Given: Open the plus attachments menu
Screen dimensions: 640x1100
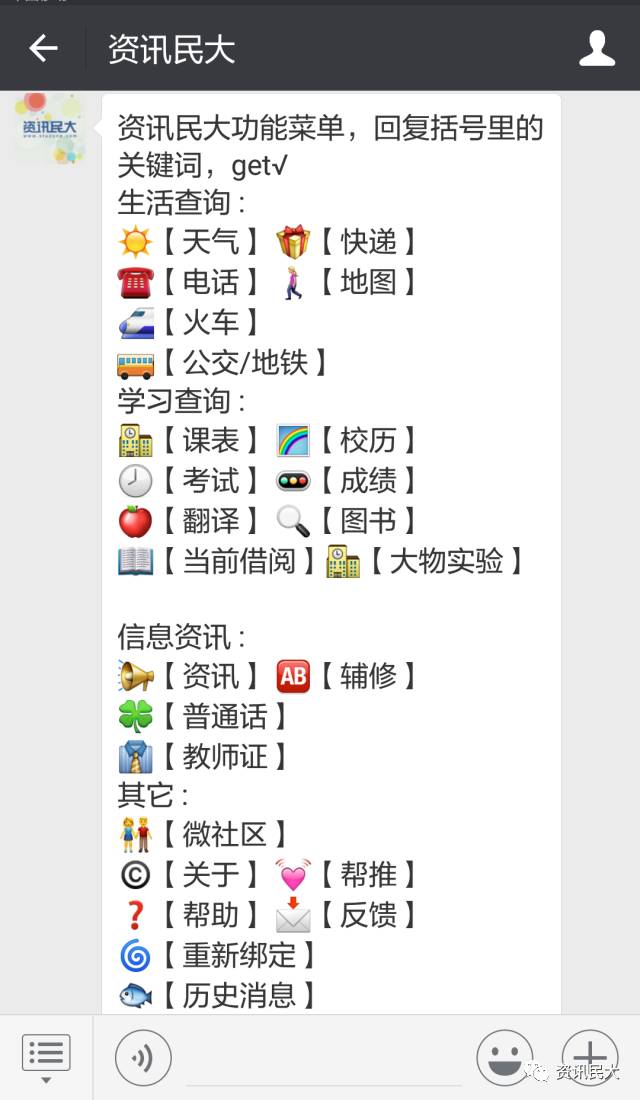Looking at the screenshot, I should pos(590,1057).
